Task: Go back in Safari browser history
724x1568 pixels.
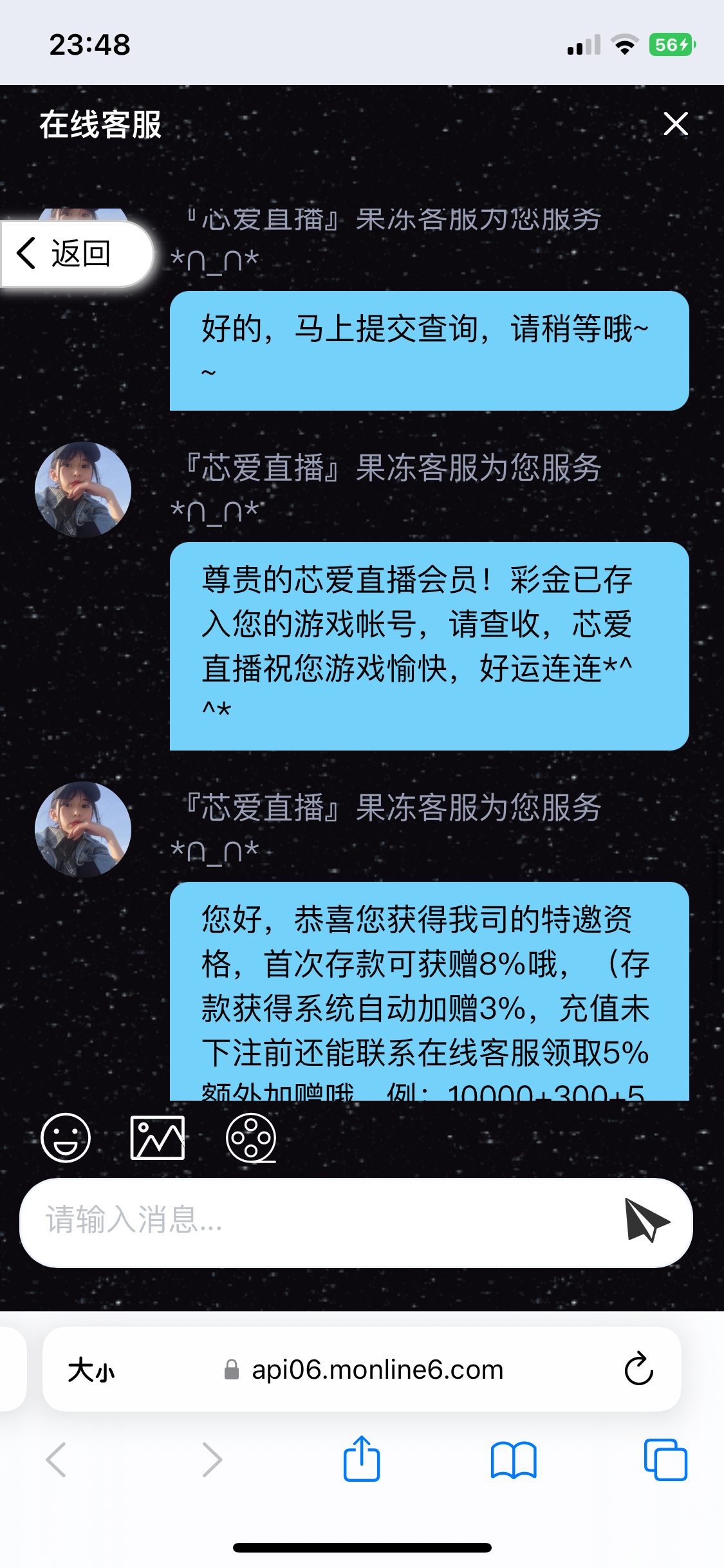Action: tap(57, 1460)
